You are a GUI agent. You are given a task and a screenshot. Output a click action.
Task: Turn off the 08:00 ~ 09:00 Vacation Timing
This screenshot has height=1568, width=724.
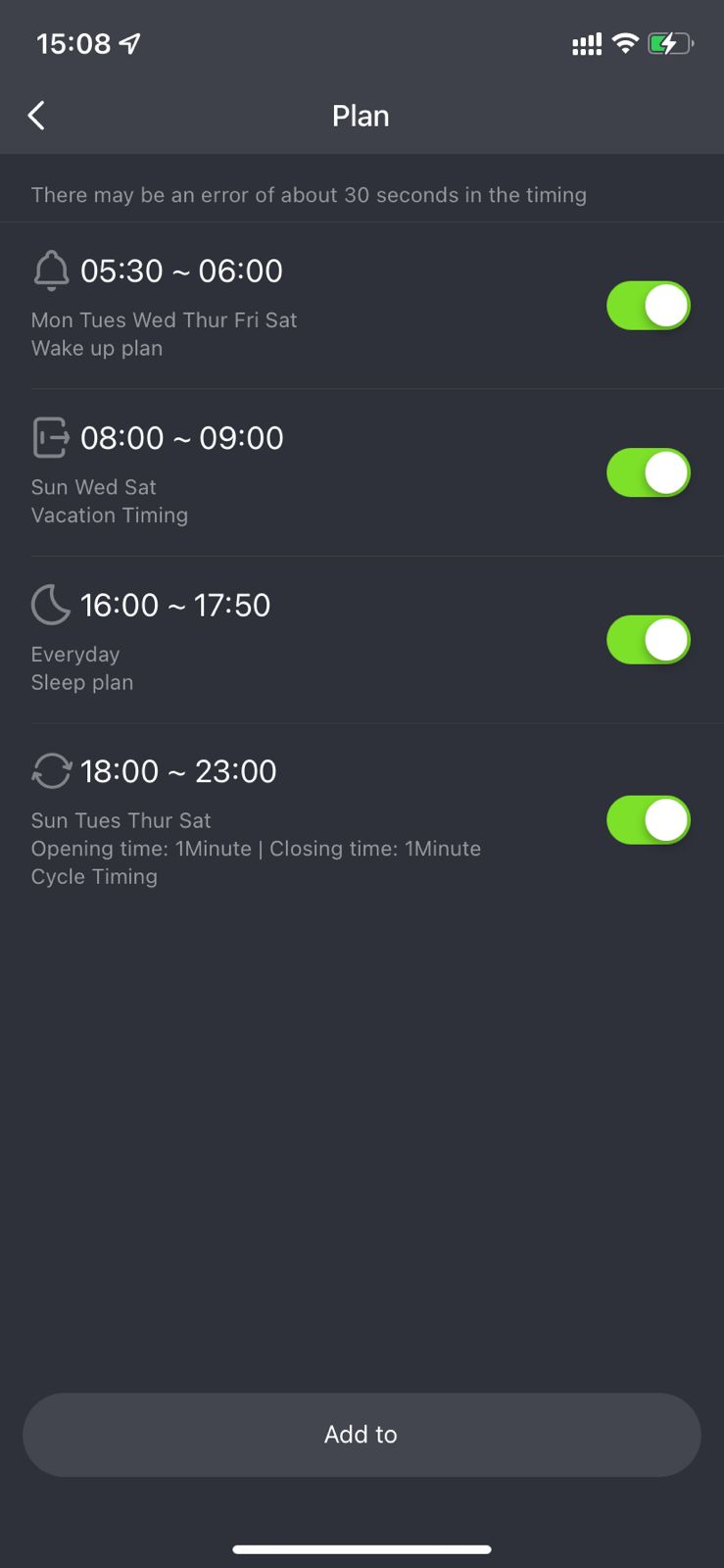tap(649, 472)
